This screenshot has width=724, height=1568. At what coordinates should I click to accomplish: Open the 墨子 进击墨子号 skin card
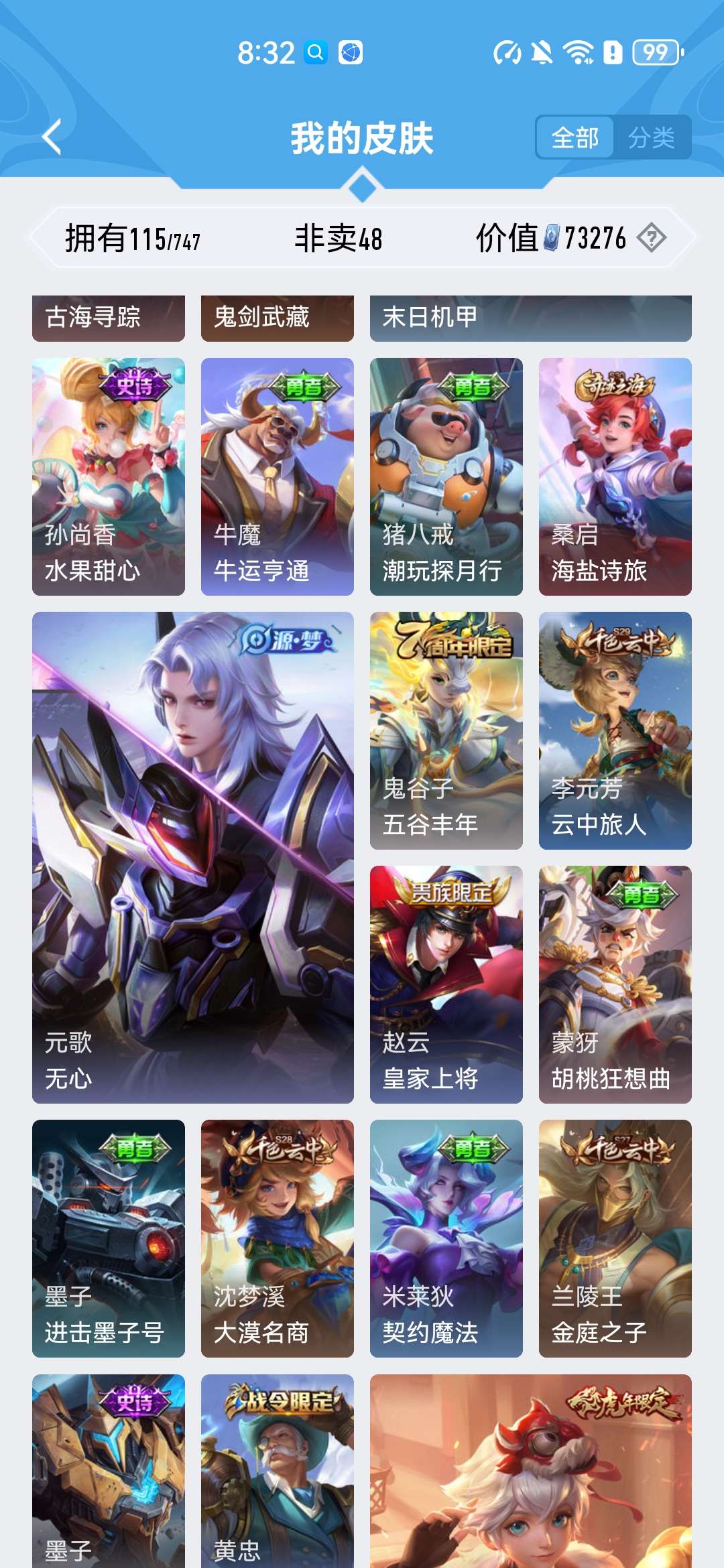tap(109, 1238)
